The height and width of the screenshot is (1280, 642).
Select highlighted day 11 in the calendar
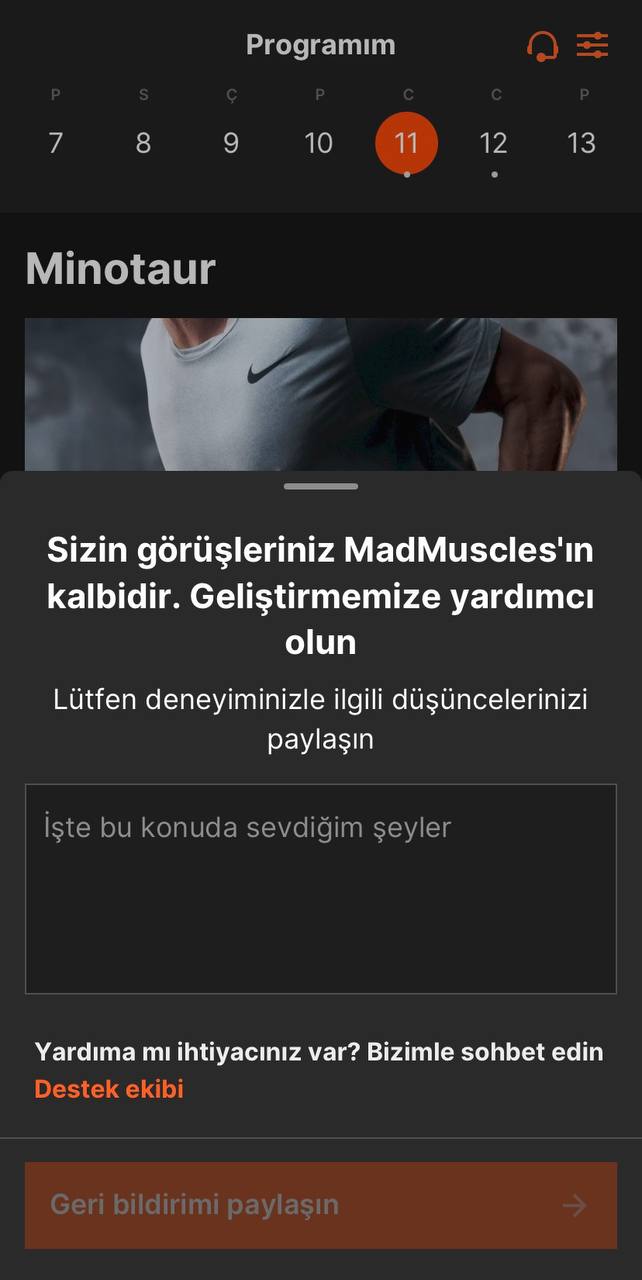point(406,143)
